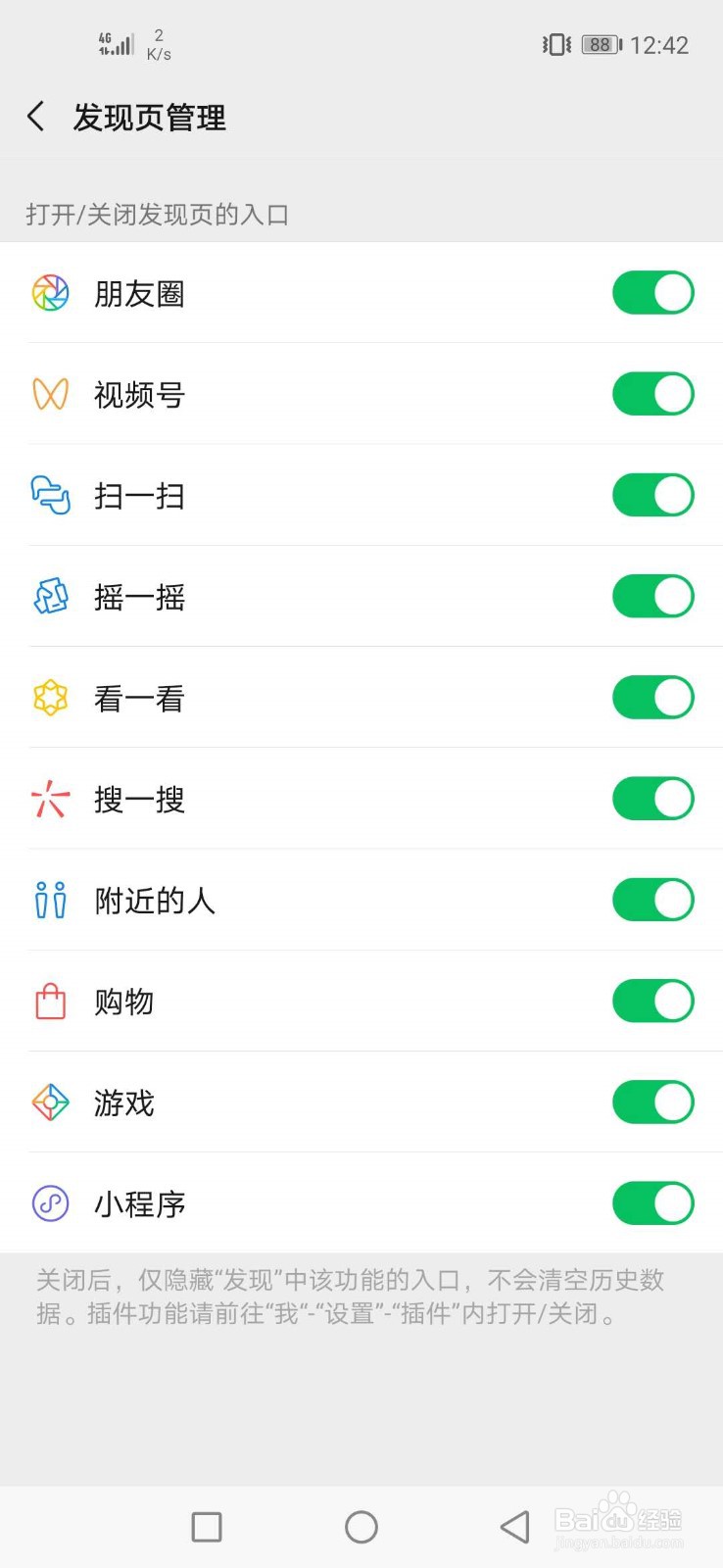723x1568 pixels.
Task: Select the 扫一扫 (Scan) icon
Action: (50, 496)
